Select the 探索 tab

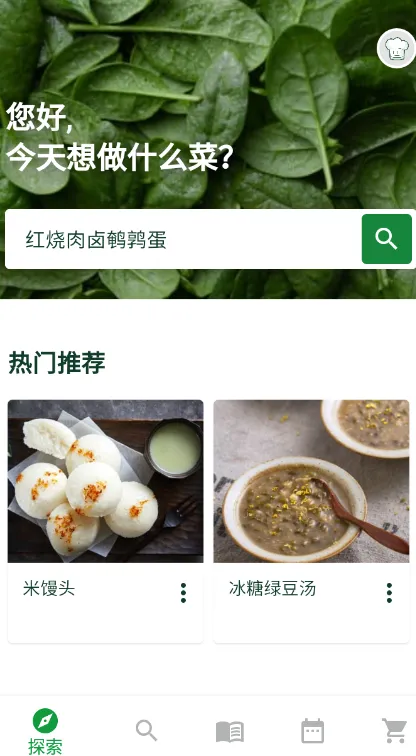pos(45,730)
